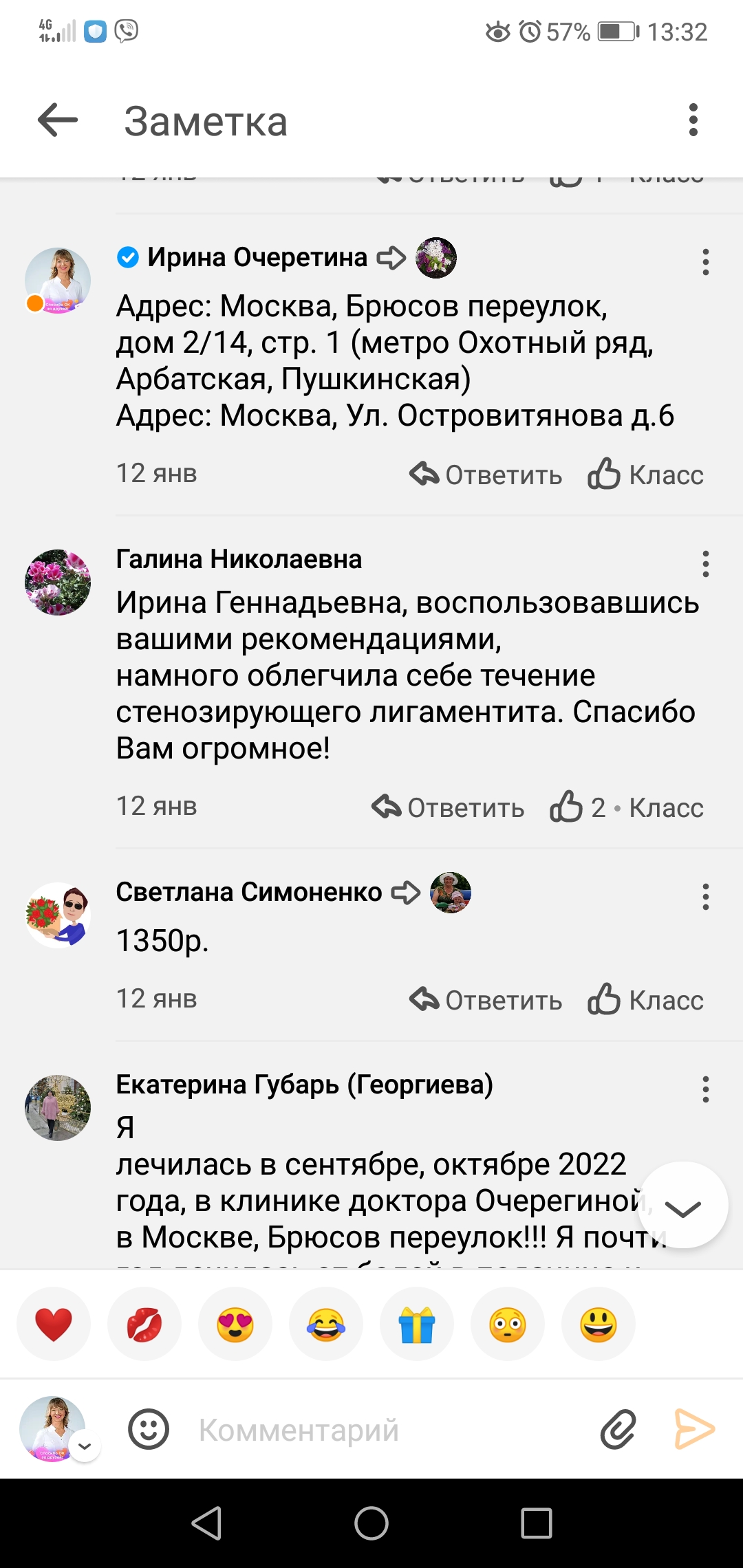Open options for Екатерина Губарь's comment
The image size is (743, 1568).
tap(705, 1089)
